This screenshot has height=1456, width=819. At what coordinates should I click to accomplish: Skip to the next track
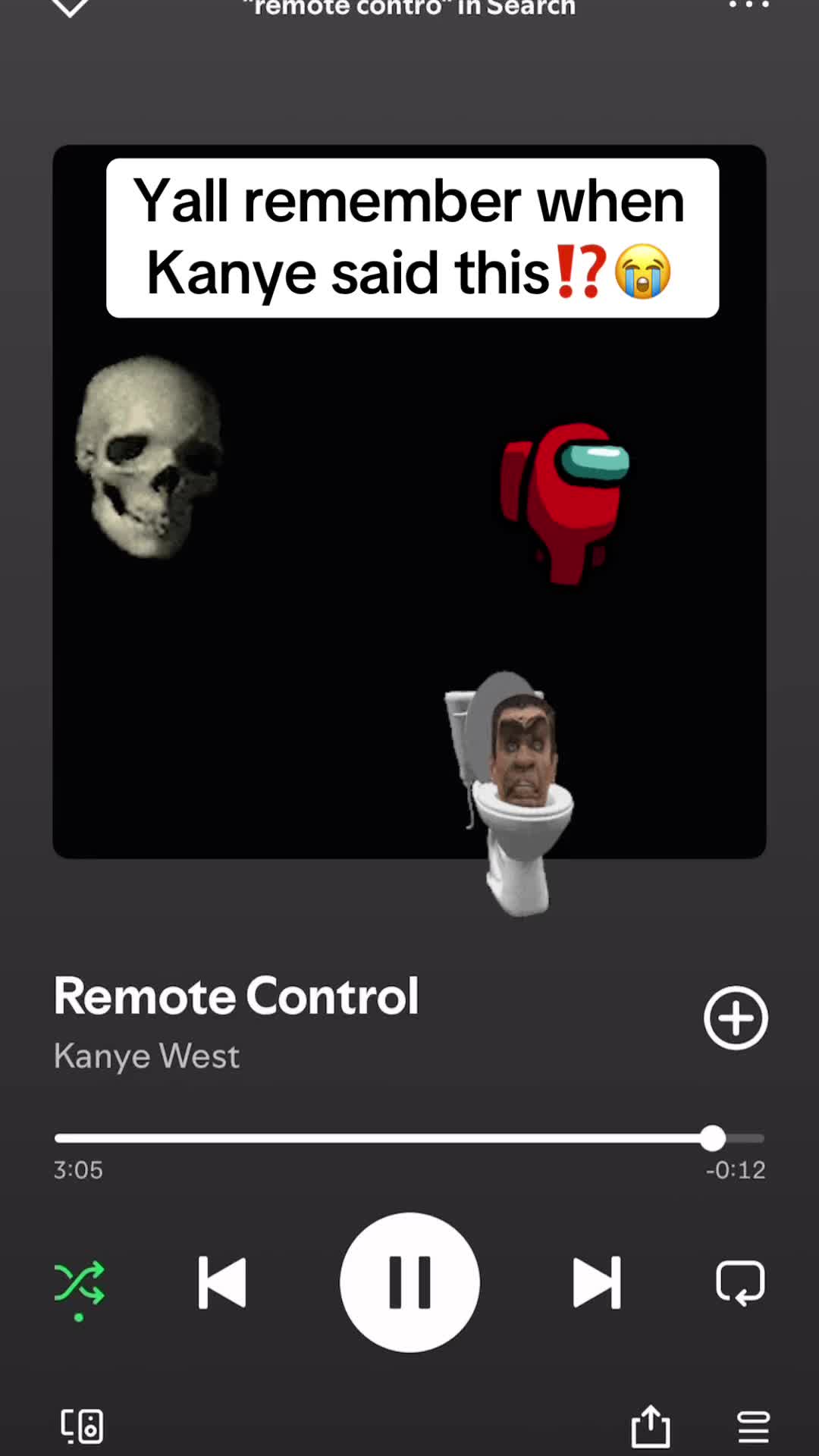[597, 1283]
